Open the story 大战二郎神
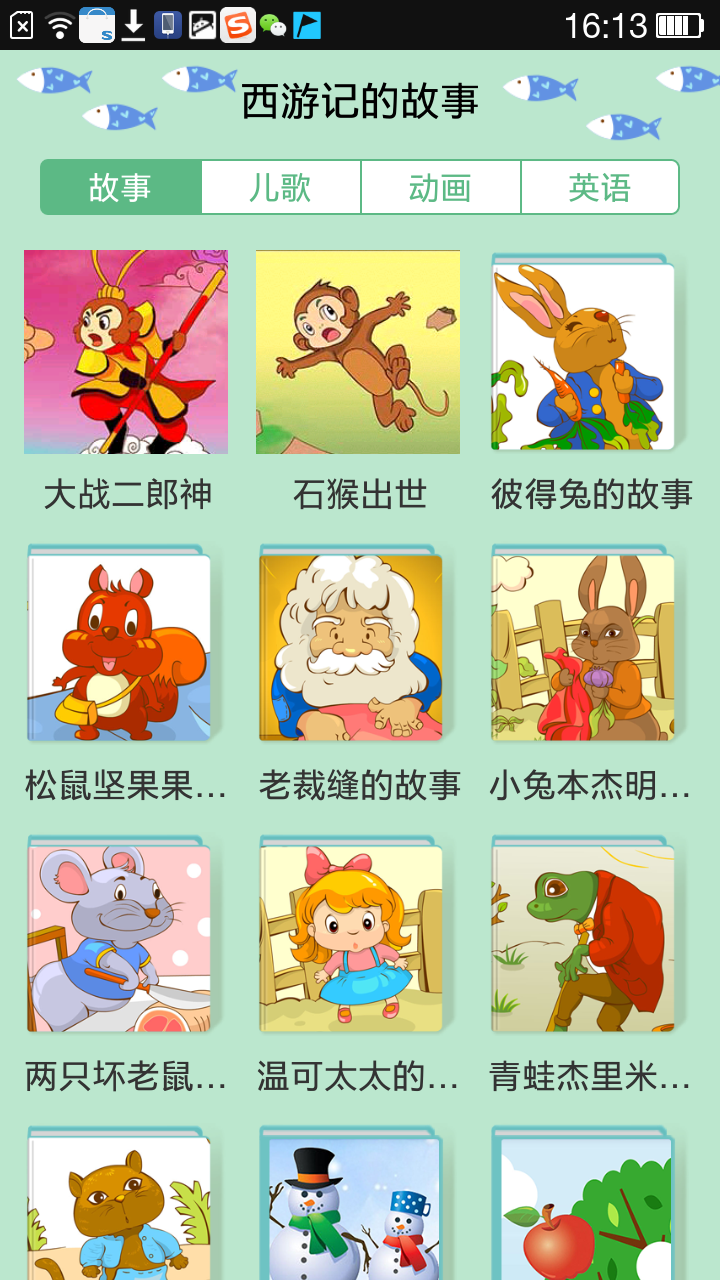The image size is (720, 1280). [126, 352]
